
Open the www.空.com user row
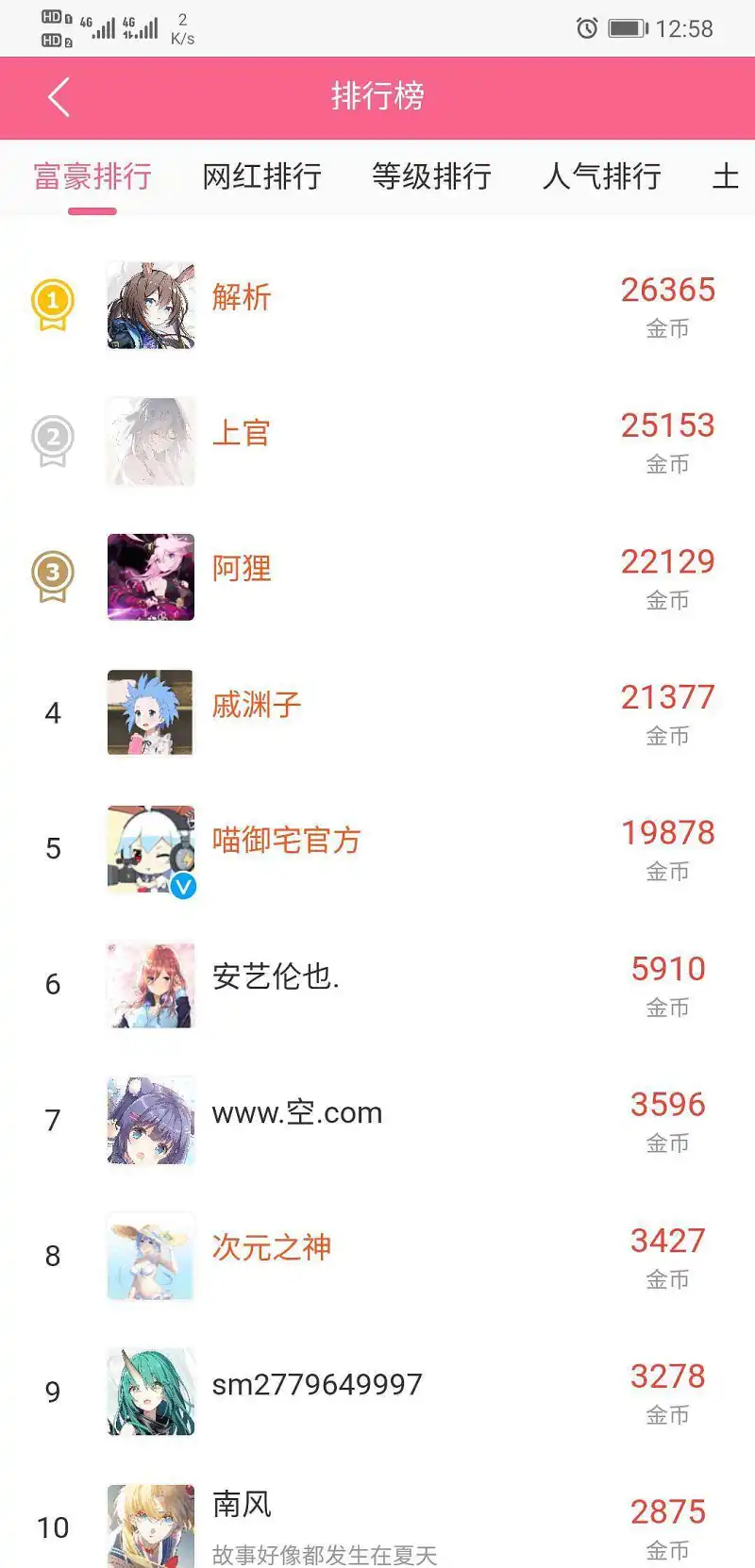(377, 1121)
